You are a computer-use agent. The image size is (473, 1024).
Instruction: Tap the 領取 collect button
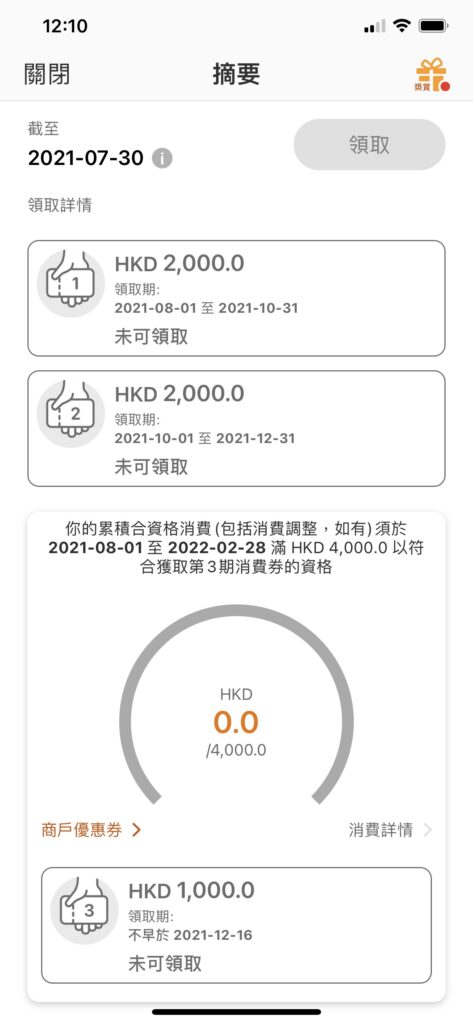[369, 144]
